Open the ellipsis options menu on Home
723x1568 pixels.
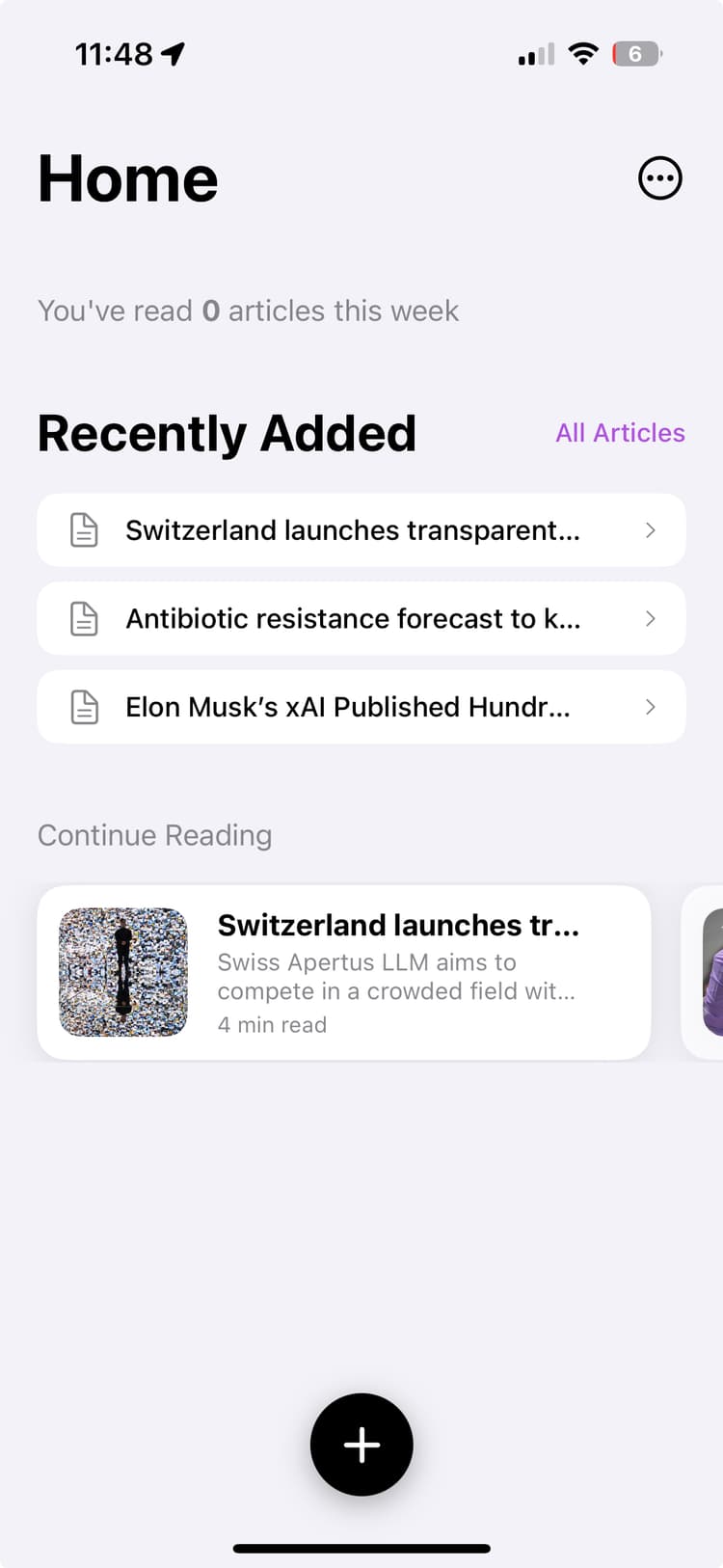point(659,177)
